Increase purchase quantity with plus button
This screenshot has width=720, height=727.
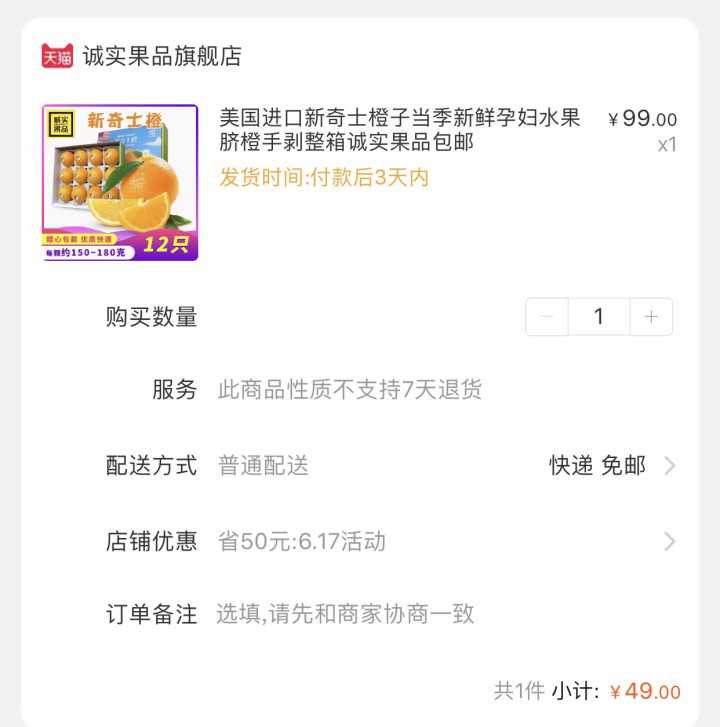pos(651,317)
